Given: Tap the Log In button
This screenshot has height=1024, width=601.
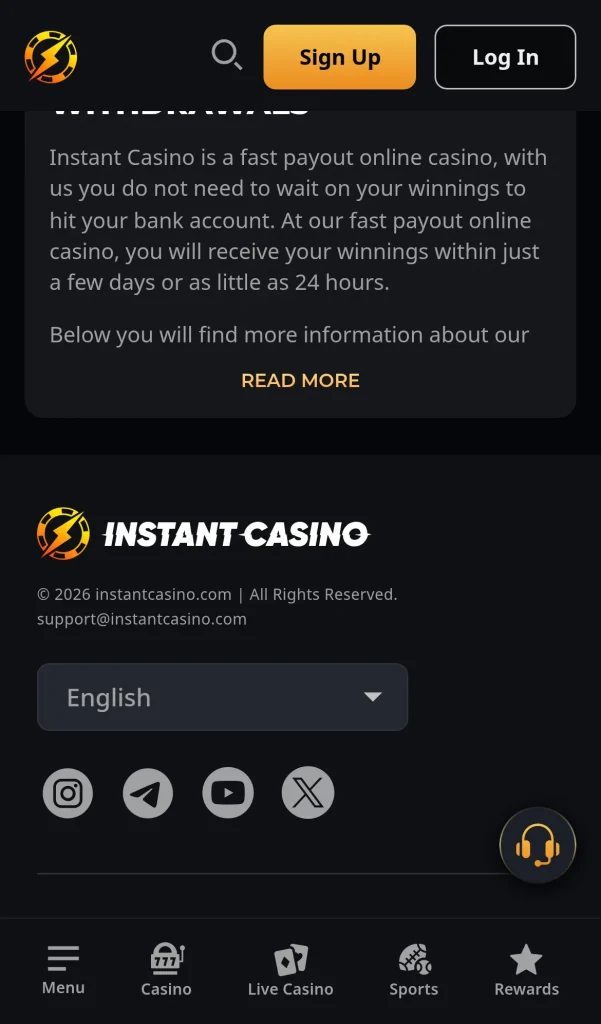Looking at the screenshot, I should [x=505, y=57].
